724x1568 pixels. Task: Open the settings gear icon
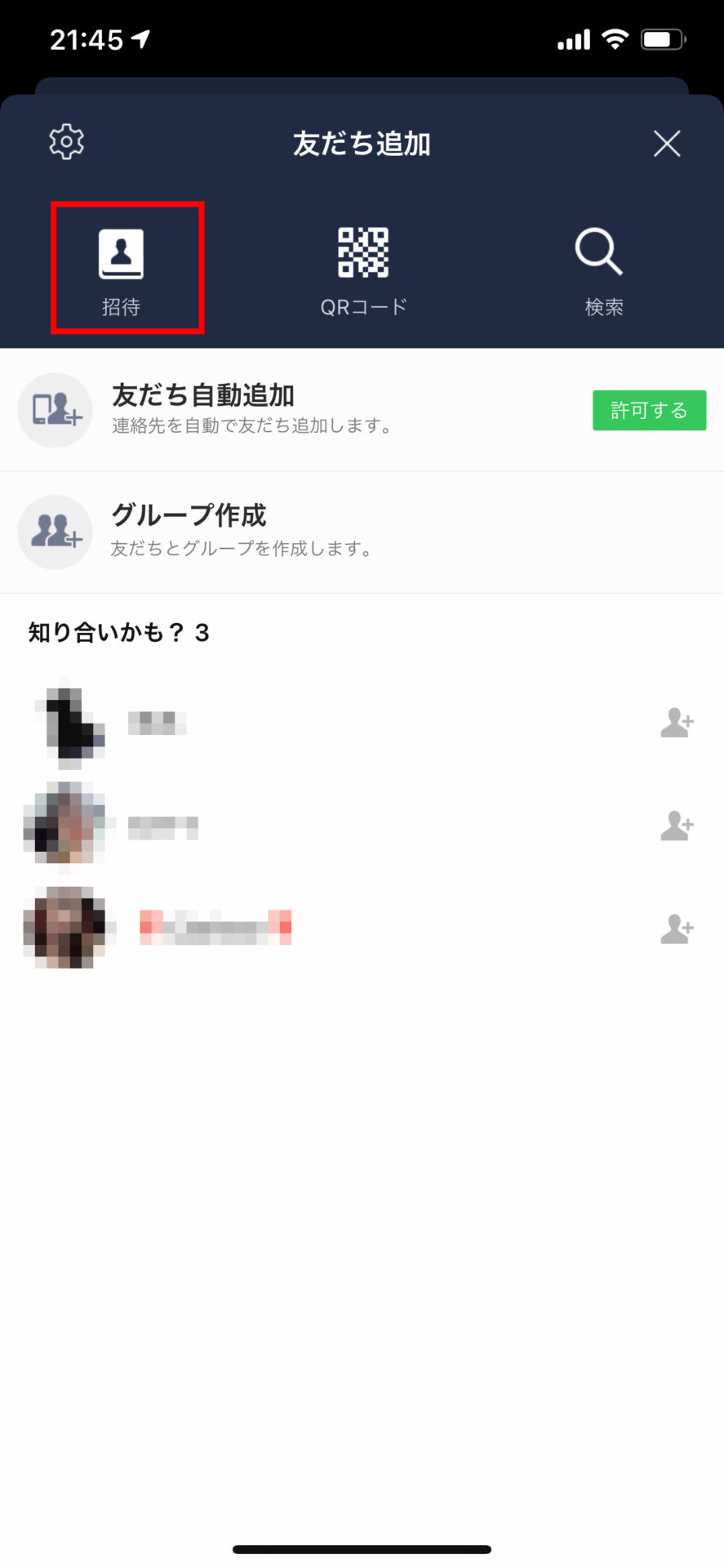pos(66,142)
